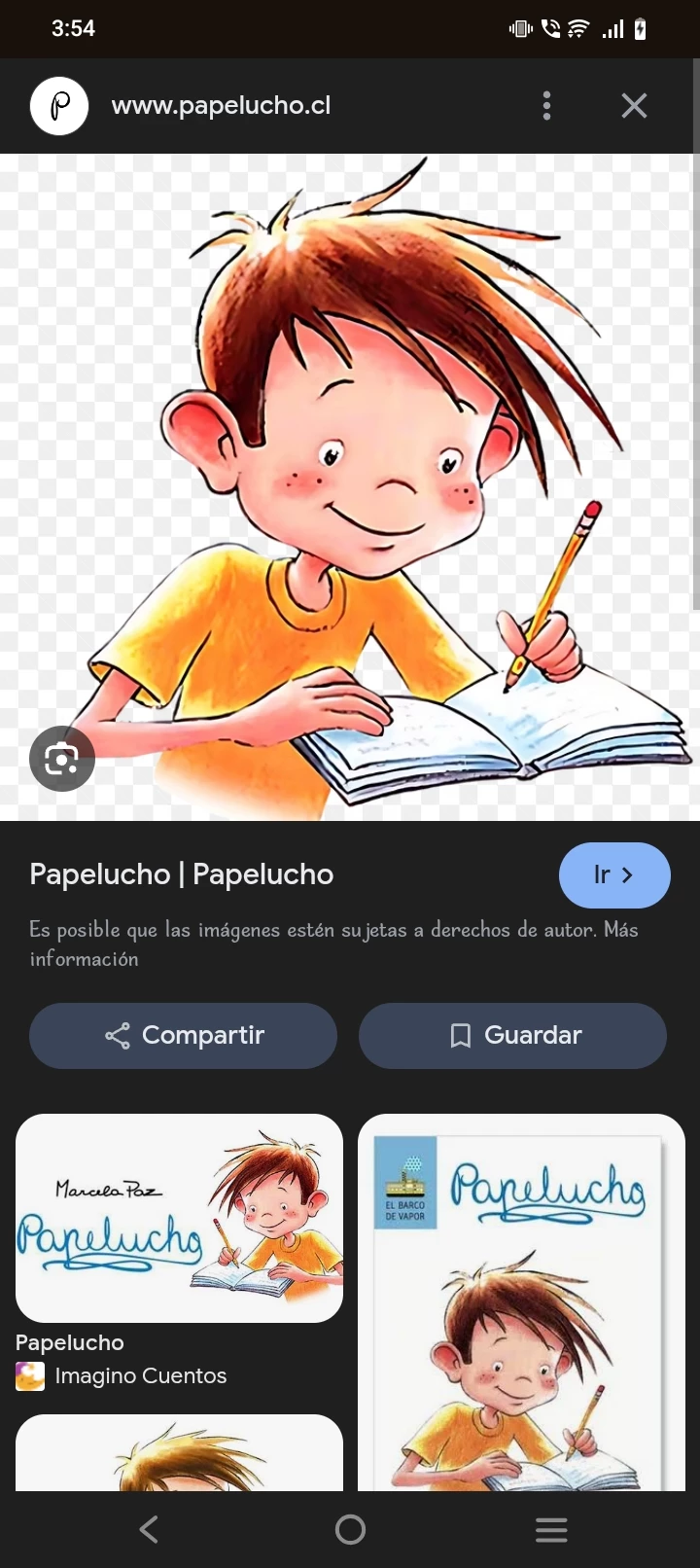Search this image with Lens icon
Screen dimensions: 700x1568
62,759
